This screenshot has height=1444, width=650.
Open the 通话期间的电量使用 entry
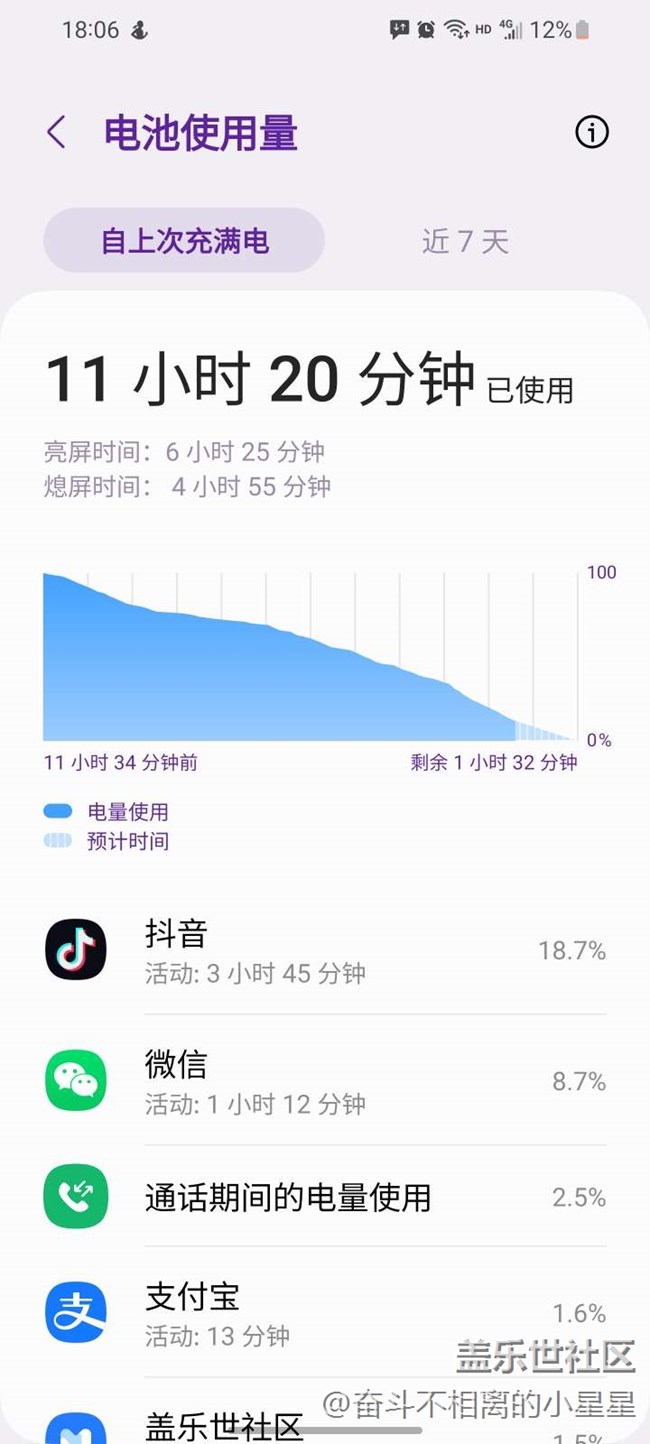click(x=325, y=1197)
